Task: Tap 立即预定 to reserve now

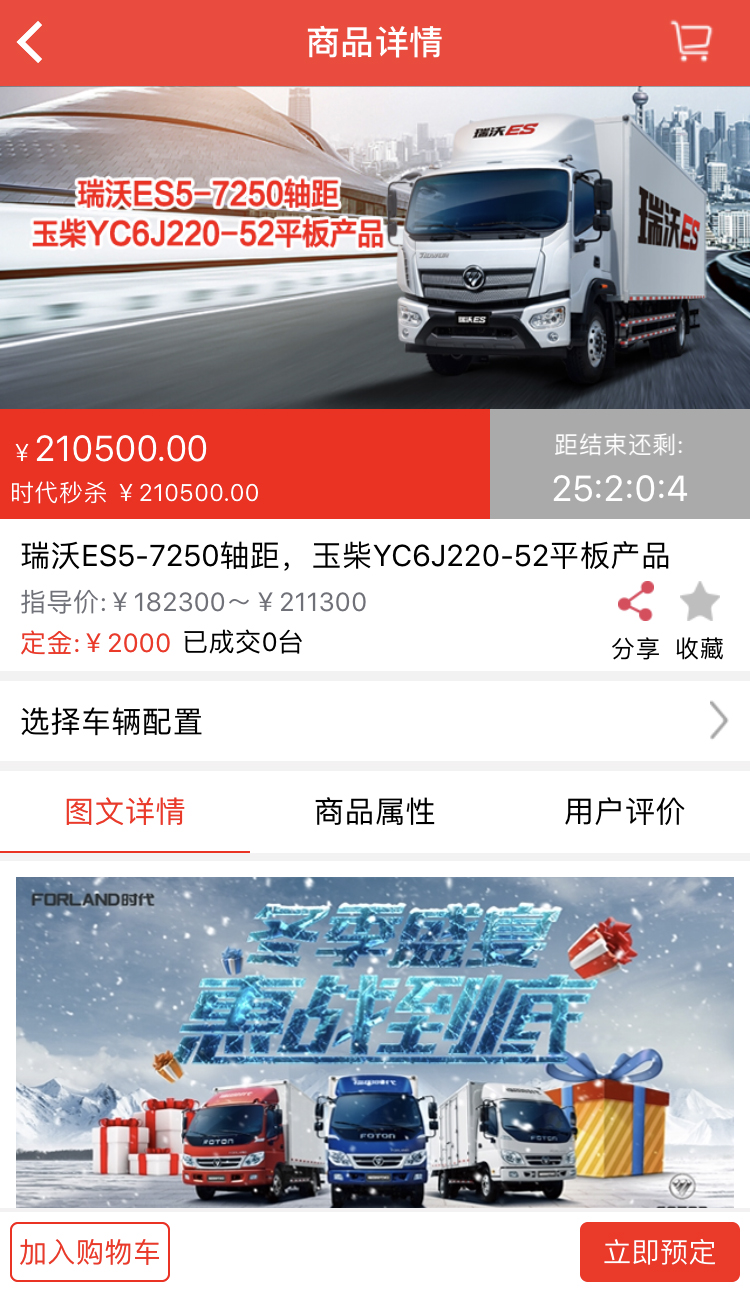Action: pyautogui.click(x=660, y=1252)
